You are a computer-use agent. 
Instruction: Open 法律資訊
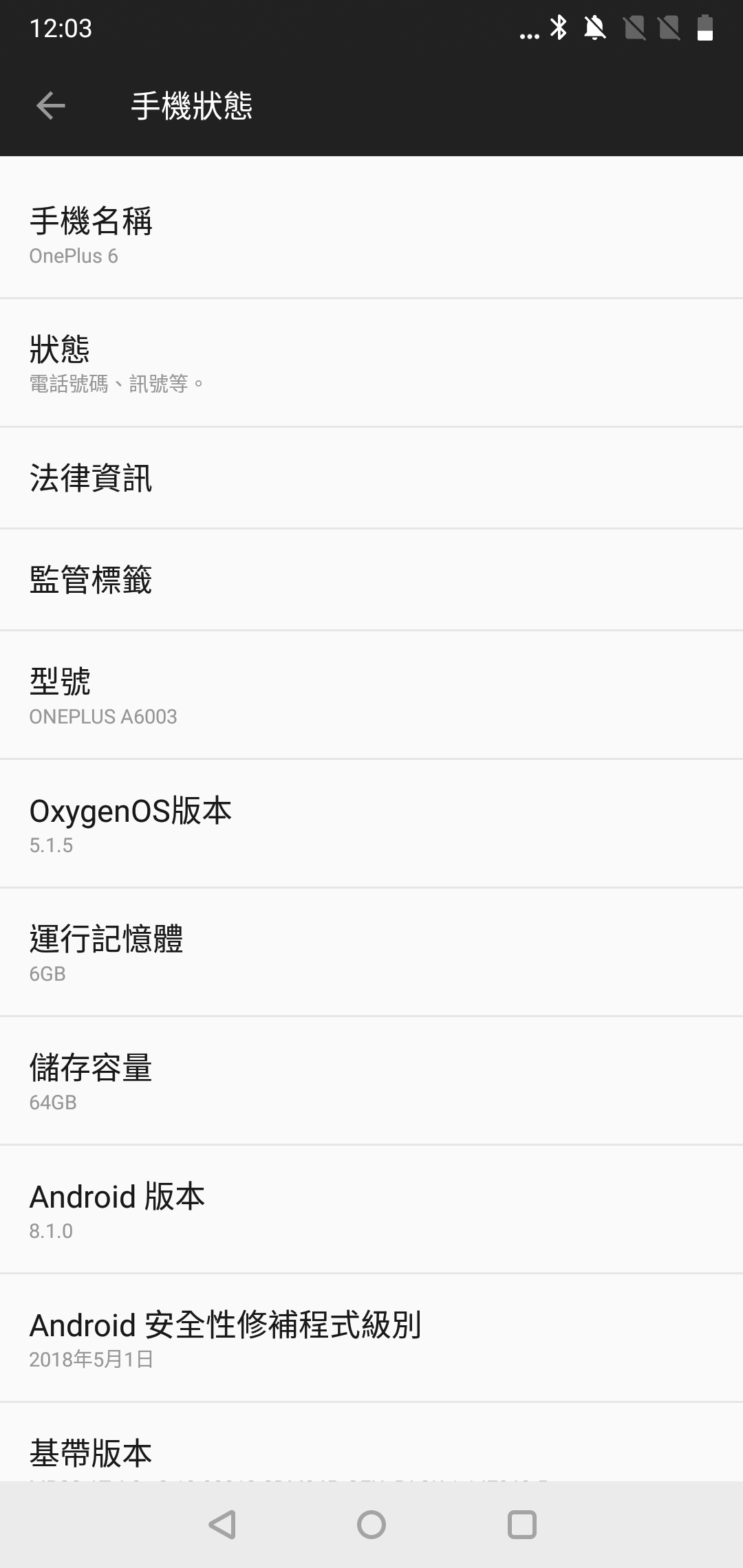(x=371, y=478)
